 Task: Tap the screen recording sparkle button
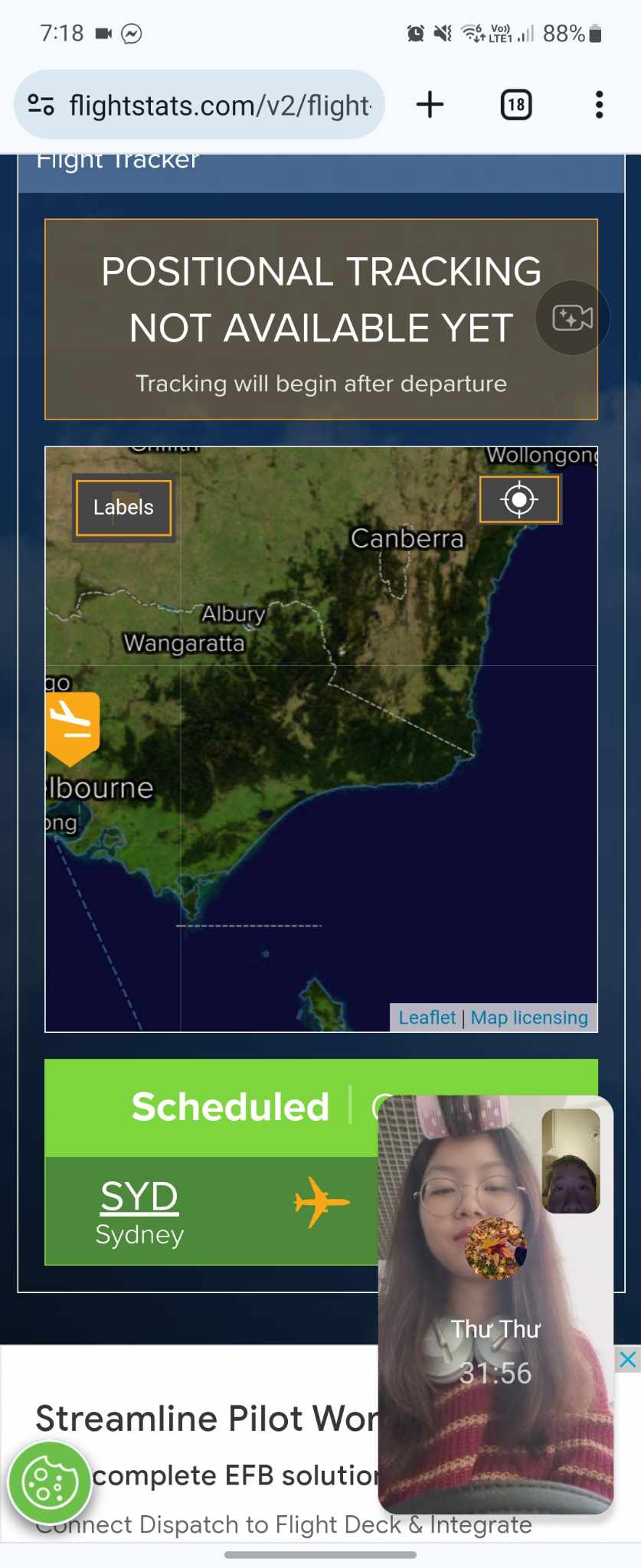(x=573, y=318)
